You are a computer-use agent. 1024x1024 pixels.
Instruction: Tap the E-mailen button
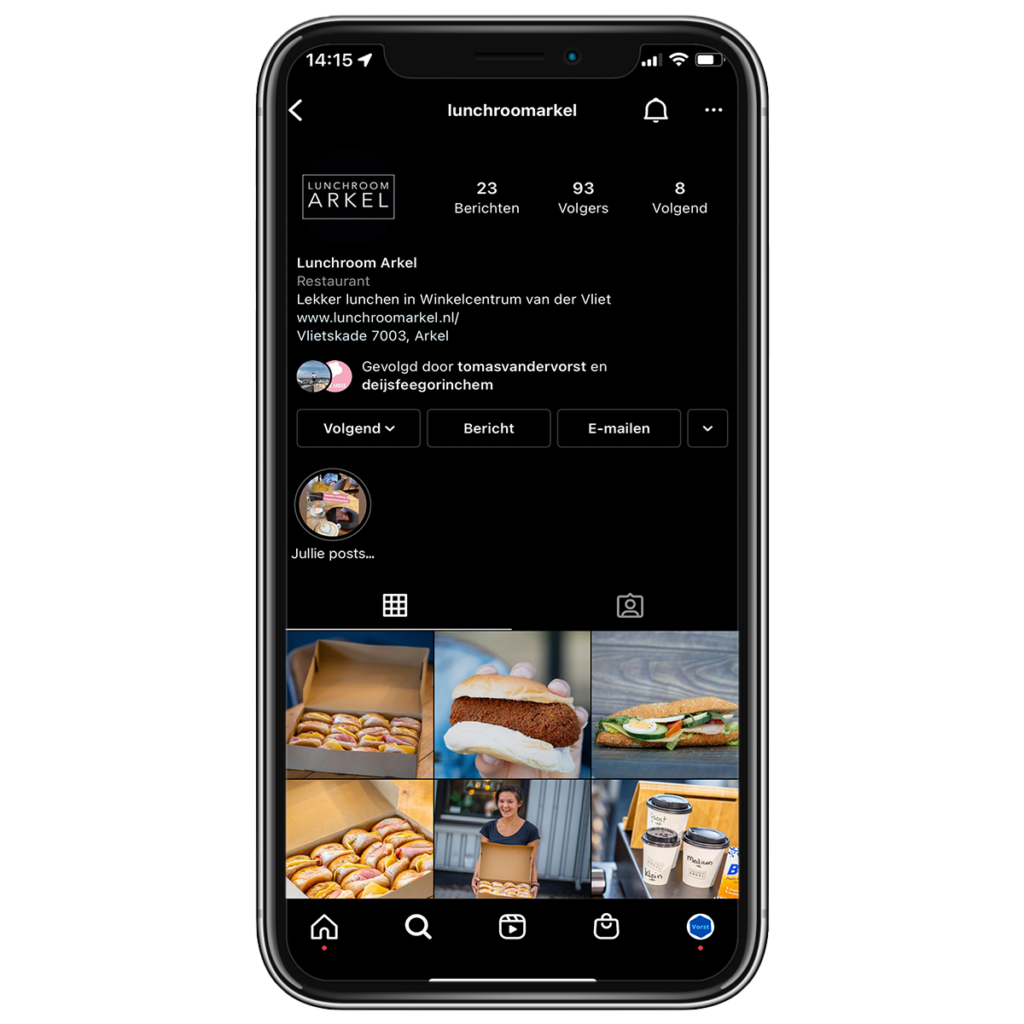click(x=618, y=428)
